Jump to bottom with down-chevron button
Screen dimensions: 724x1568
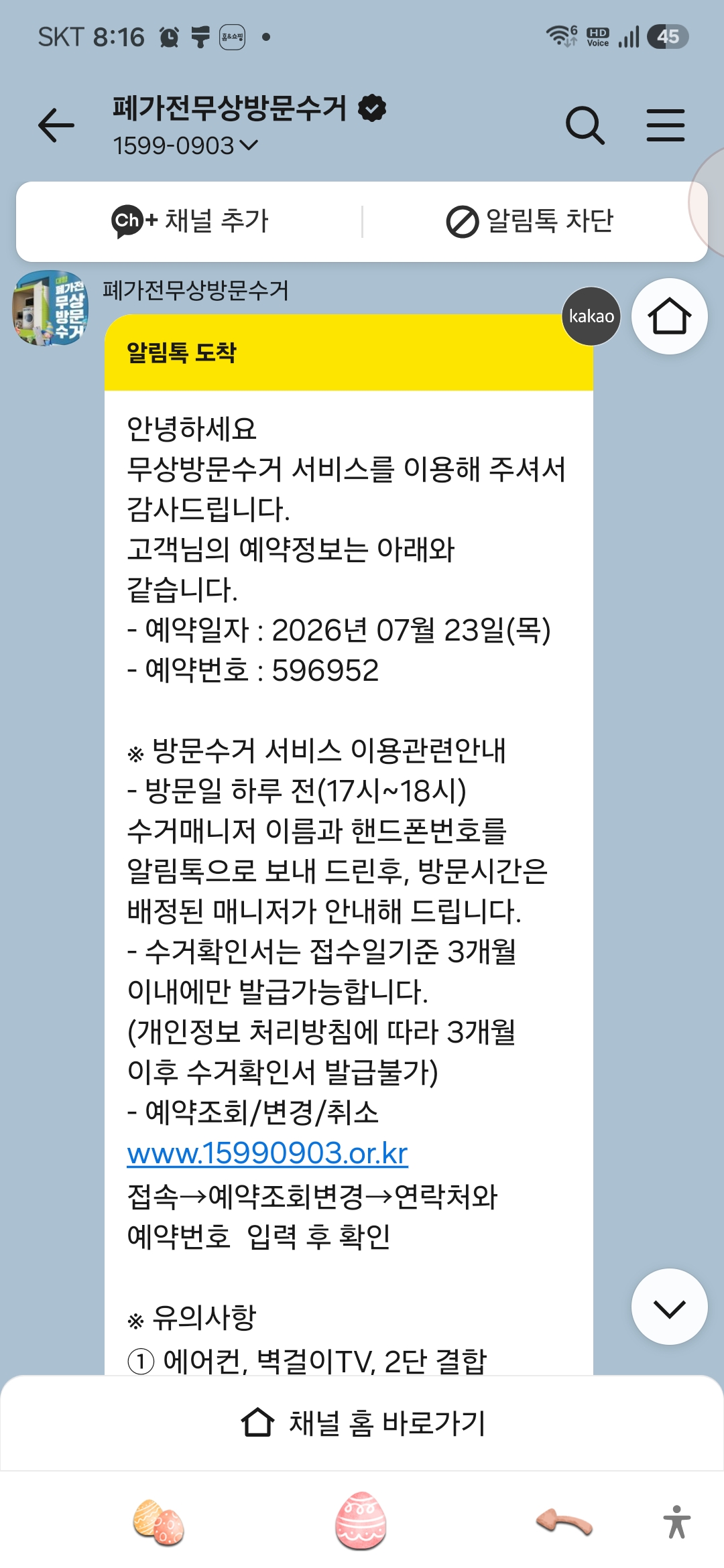coord(669,1307)
